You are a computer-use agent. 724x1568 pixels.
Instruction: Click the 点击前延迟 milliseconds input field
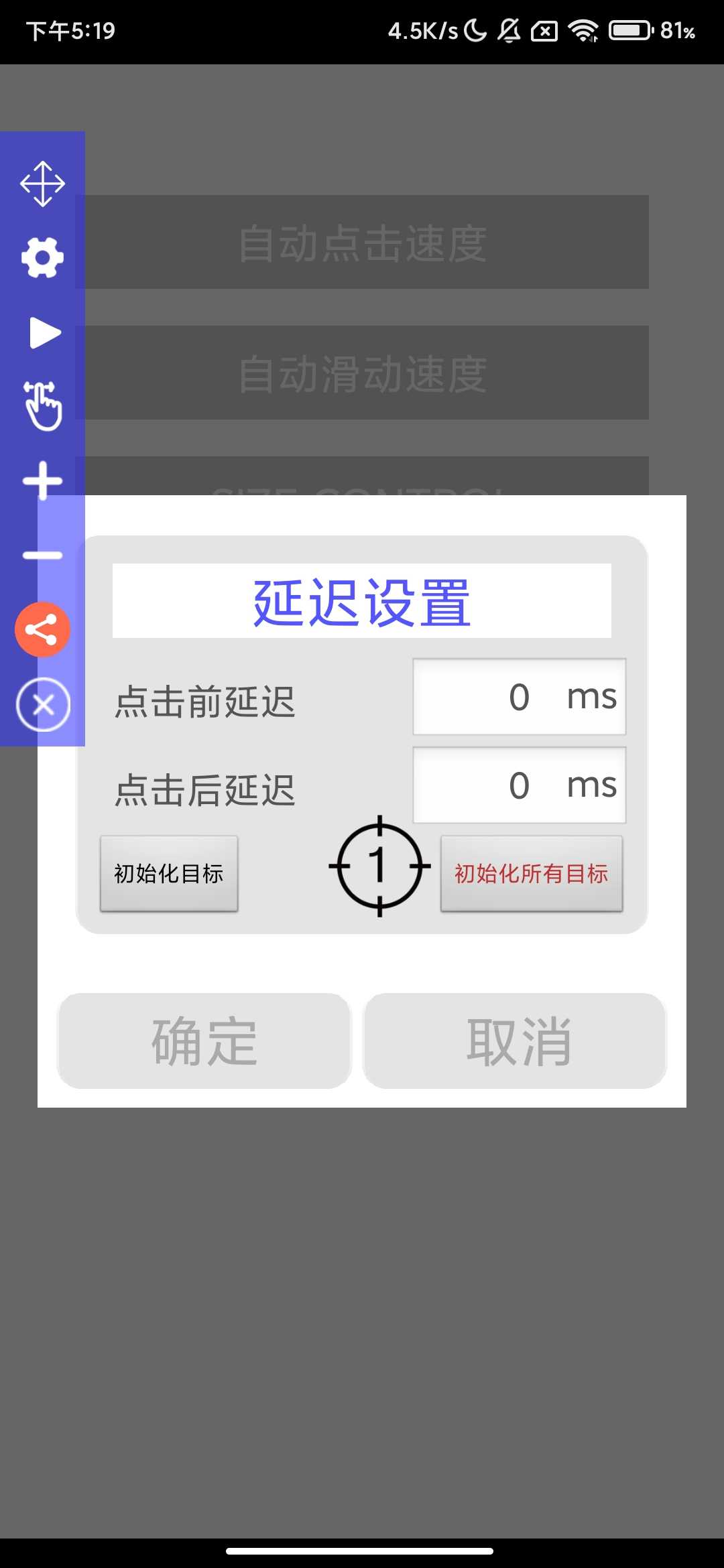point(520,697)
